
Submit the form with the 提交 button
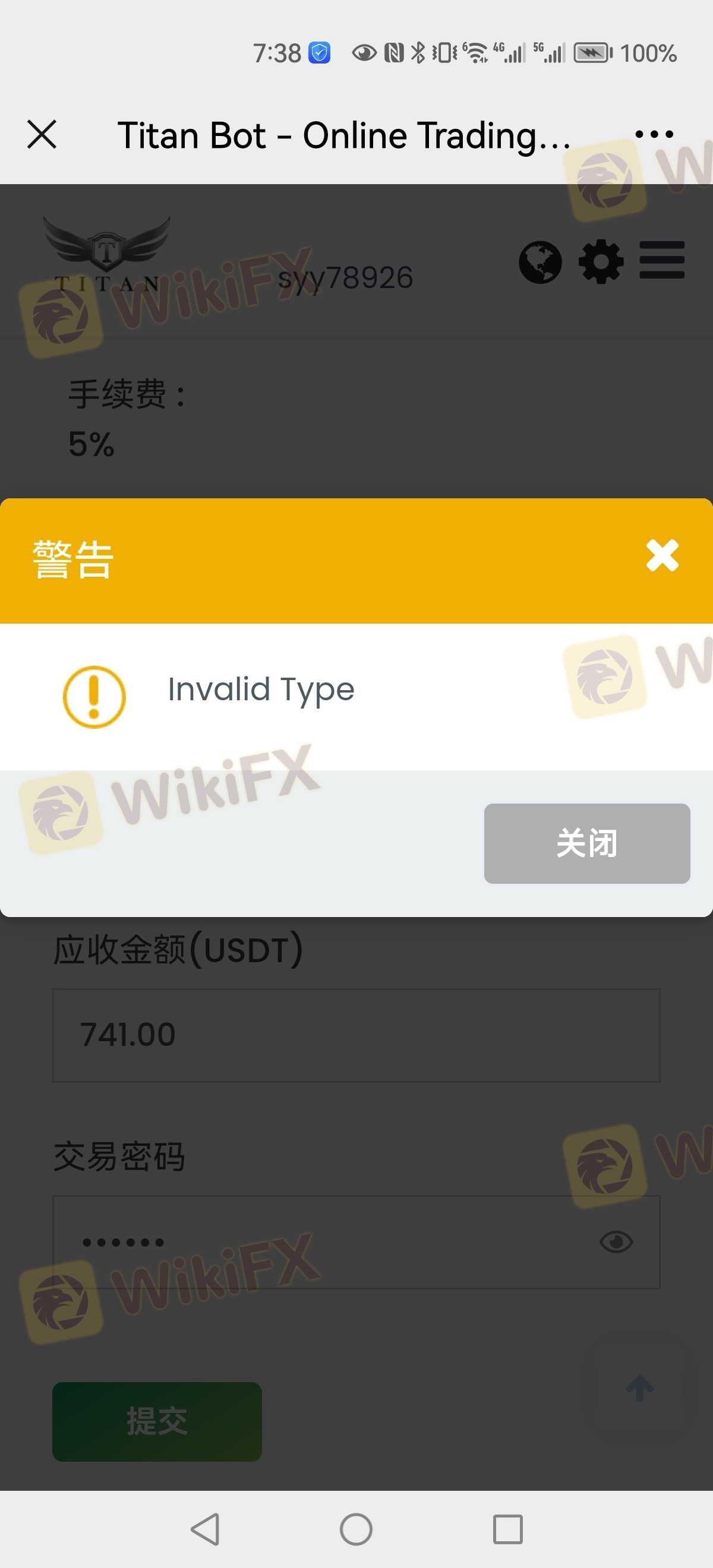tap(157, 1421)
